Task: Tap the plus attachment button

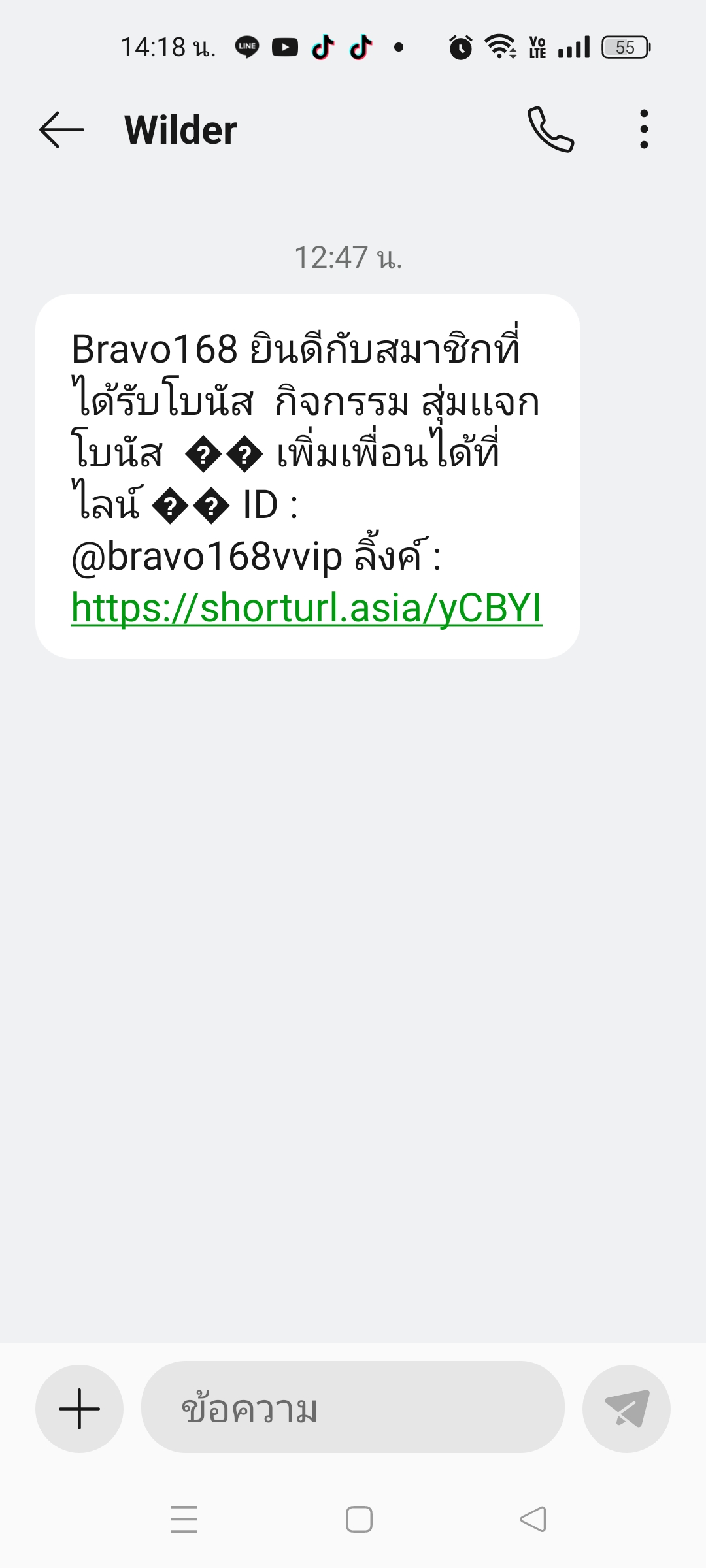Action: [79, 1409]
